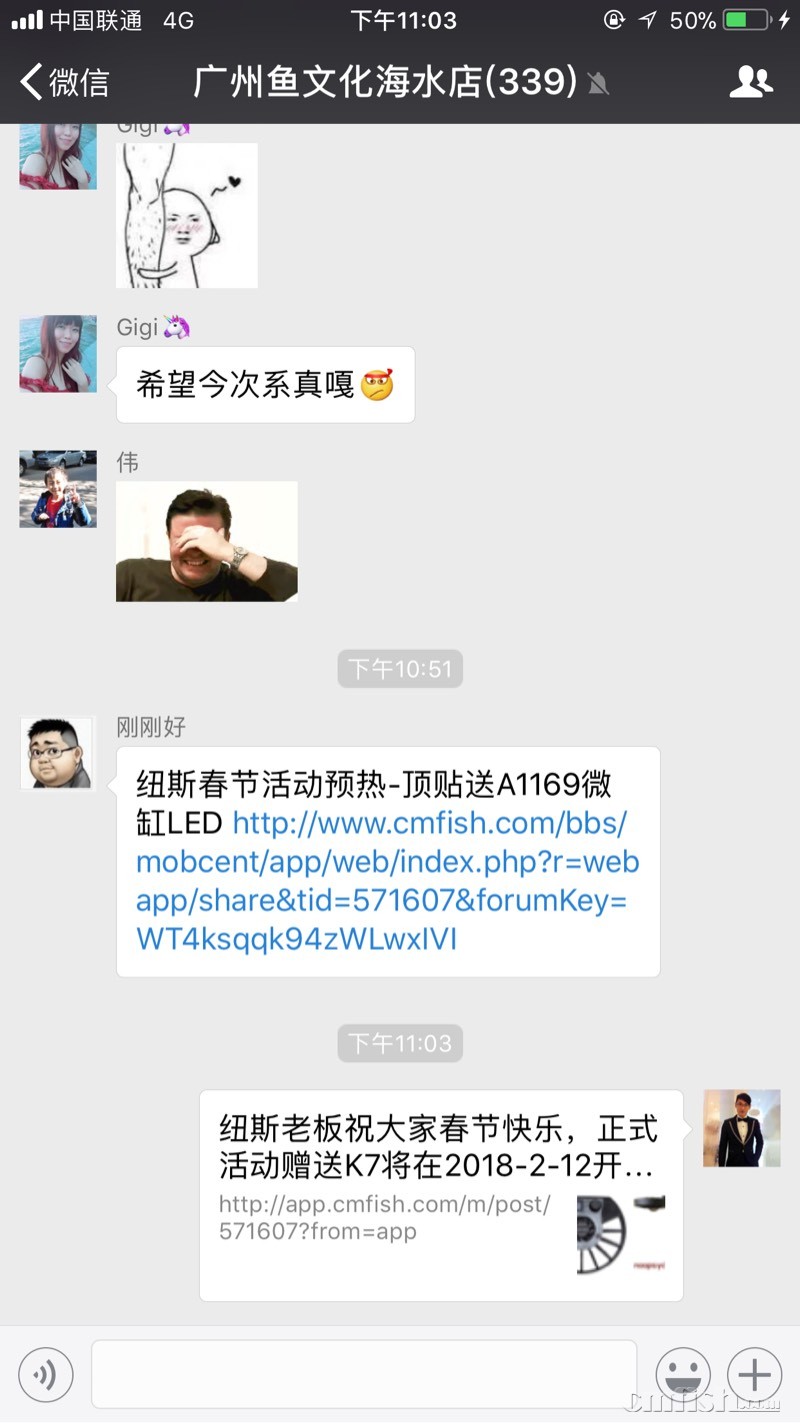
Task: Open 刚刚好's profile avatar
Action: click(x=58, y=753)
